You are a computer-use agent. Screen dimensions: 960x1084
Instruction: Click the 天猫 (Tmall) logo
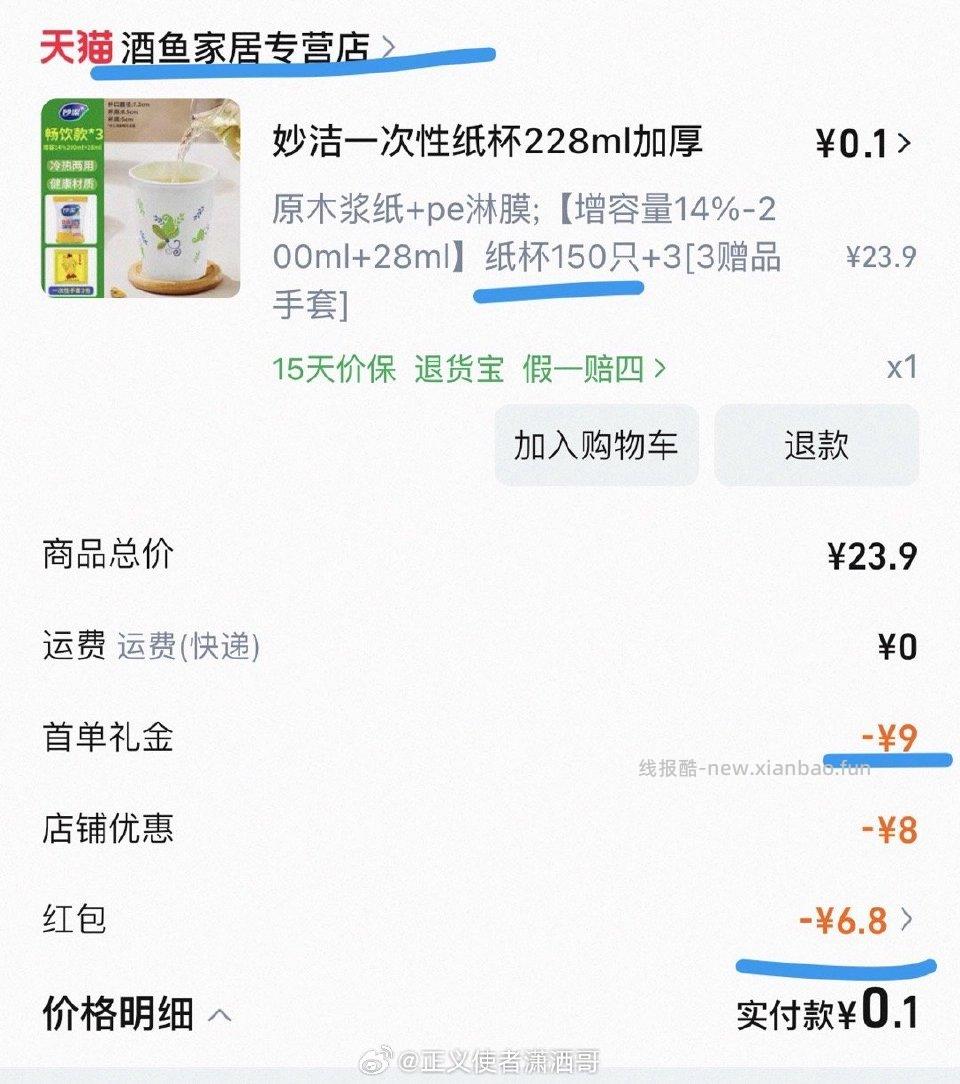click(74, 45)
